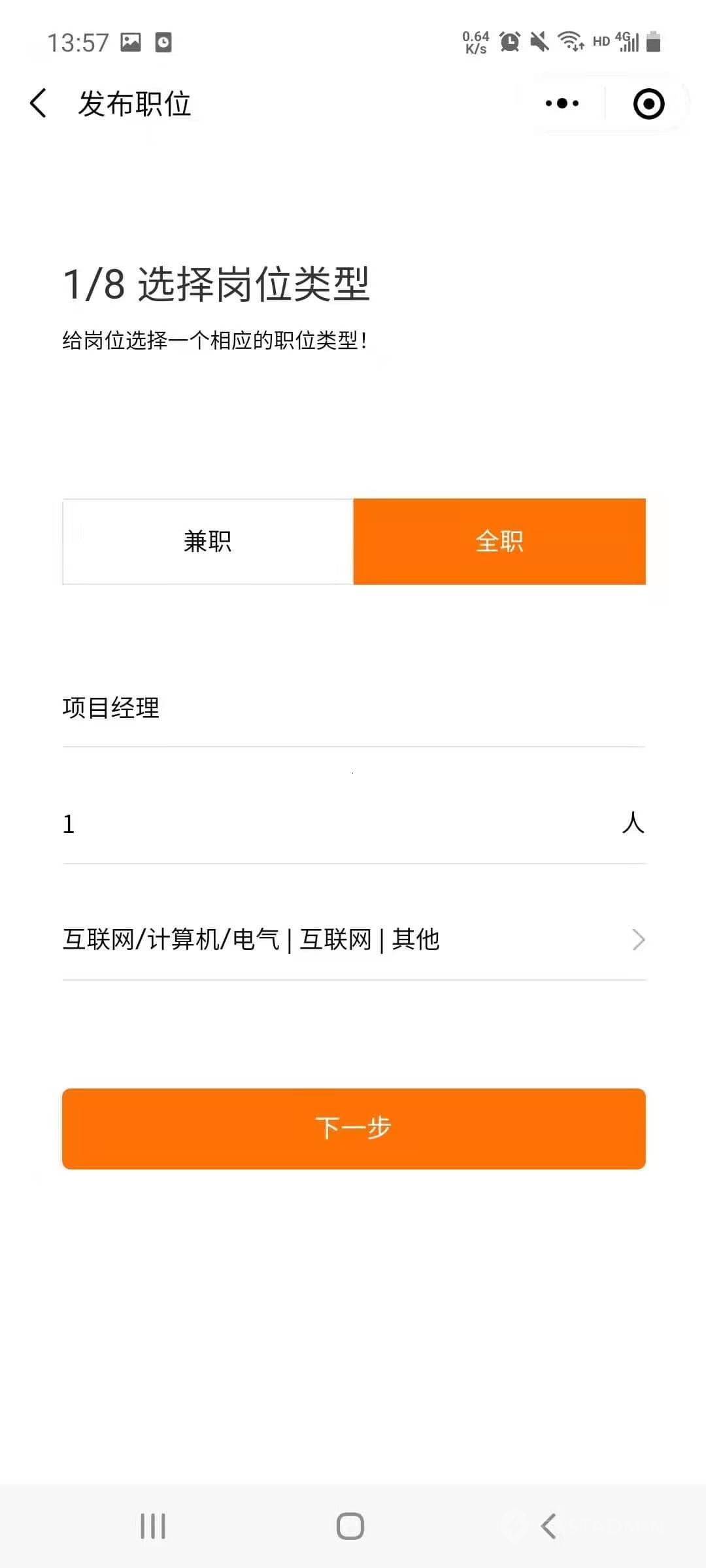
Task: Tap 下一步 to continue
Action: click(354, 1128)
